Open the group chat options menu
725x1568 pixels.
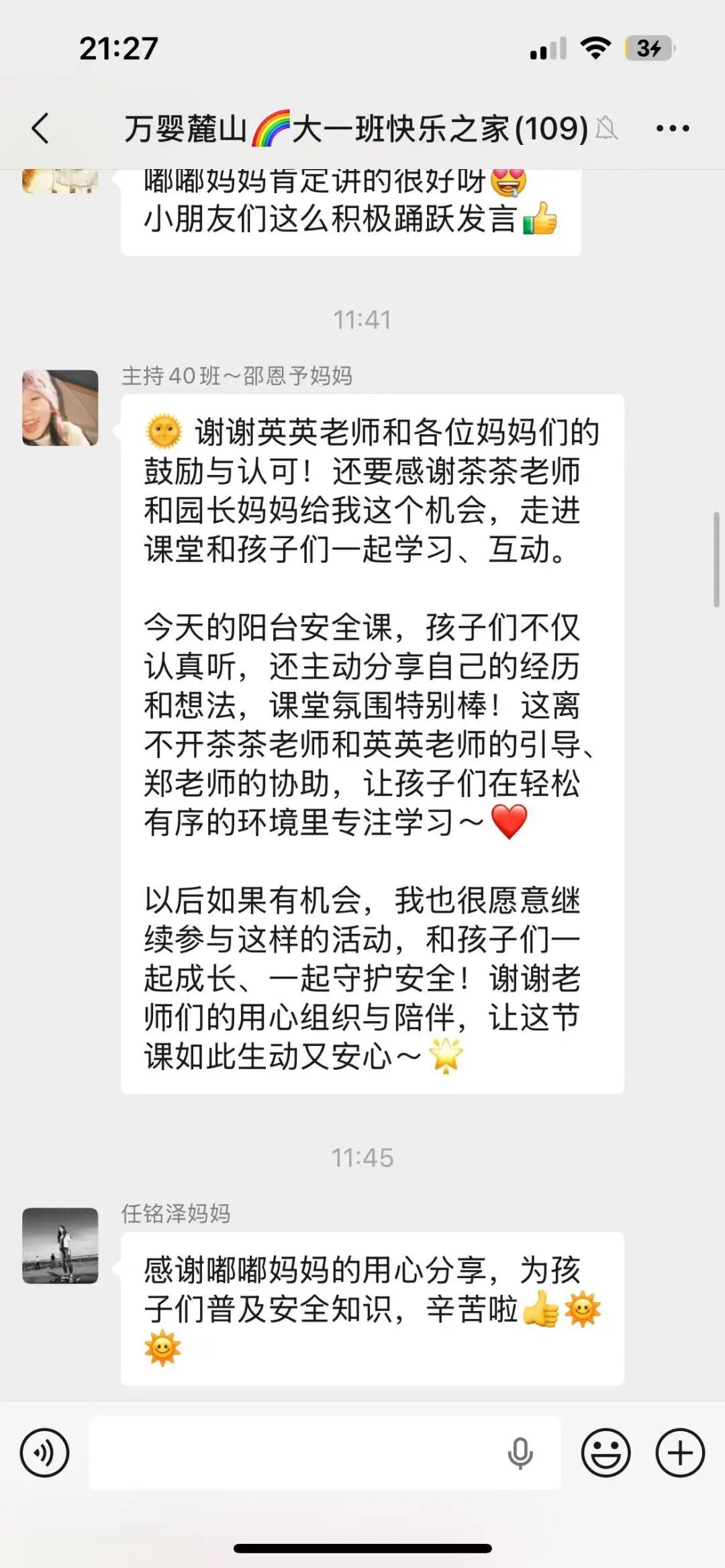coord(673,128)
